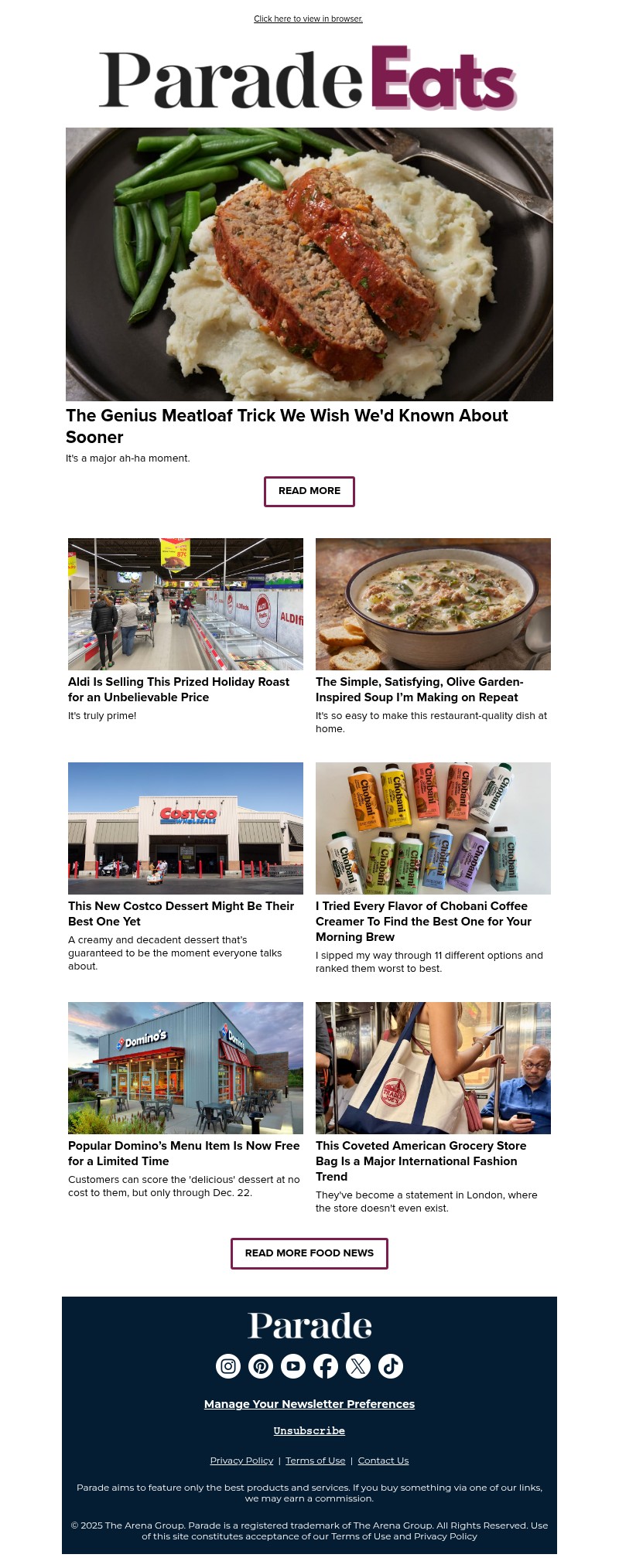
Task: Open the Aldi holiday roast article
Action: click(179, 689)
